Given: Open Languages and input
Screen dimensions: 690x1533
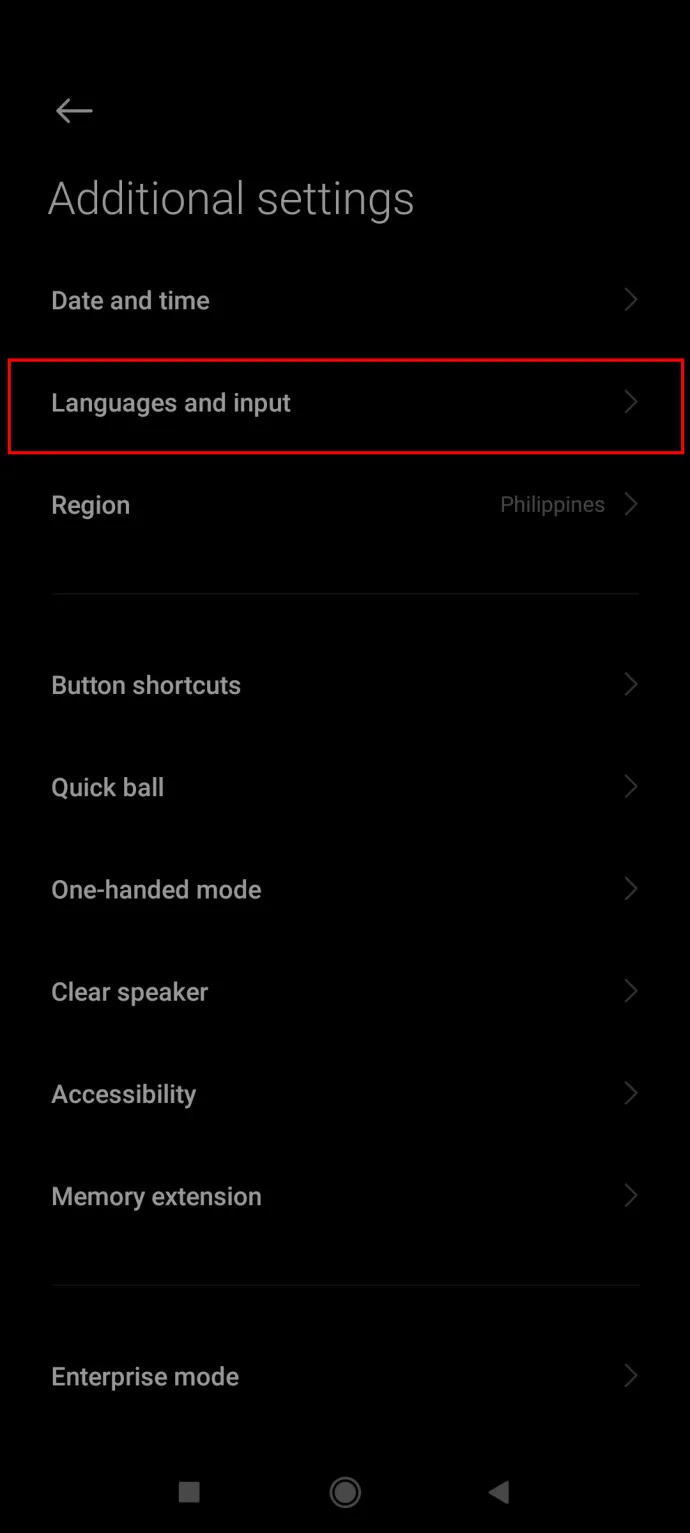Looking at the screenshot, I should click(345, 403).
